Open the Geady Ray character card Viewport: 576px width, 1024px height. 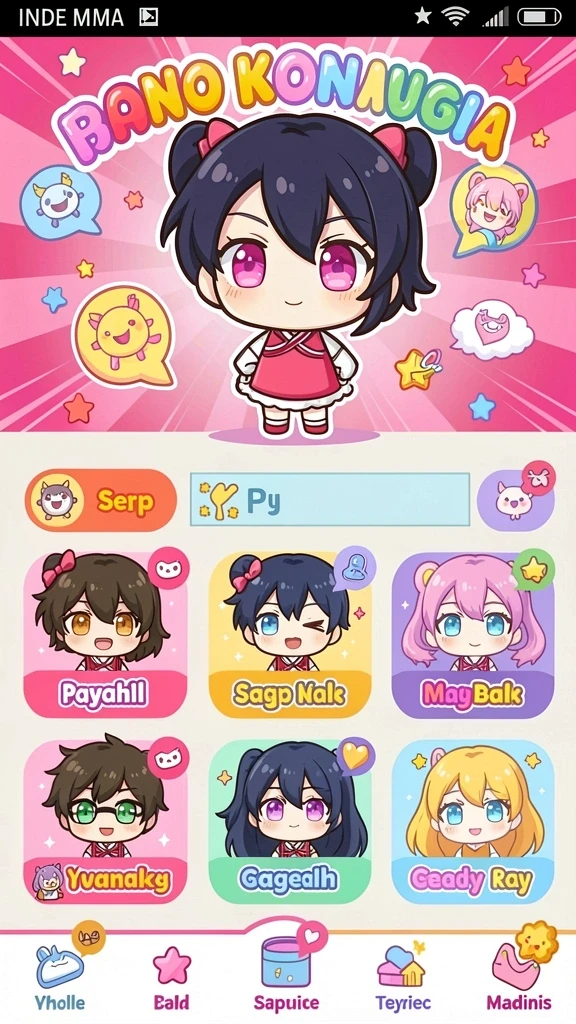(x=473, y=822)
